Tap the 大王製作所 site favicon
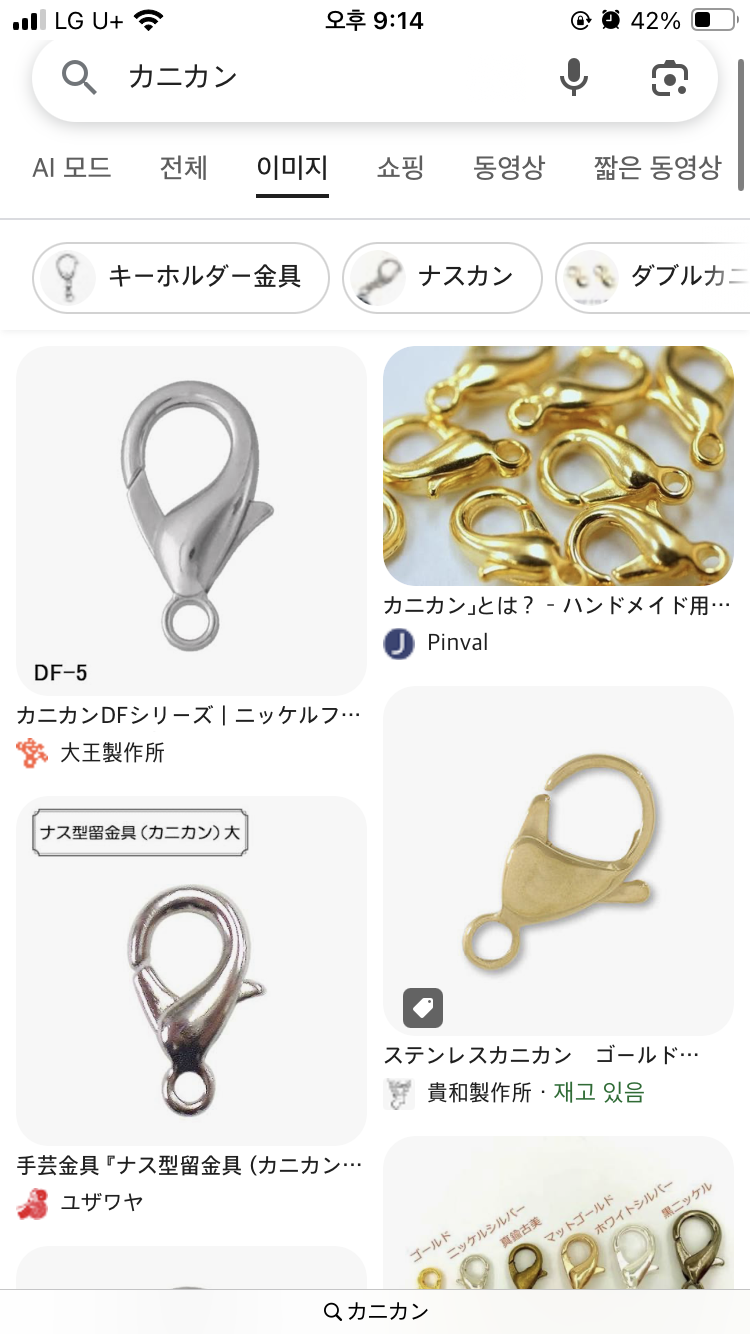The height and width of the screenshot is (1334, 750). (x=30, y=753)
